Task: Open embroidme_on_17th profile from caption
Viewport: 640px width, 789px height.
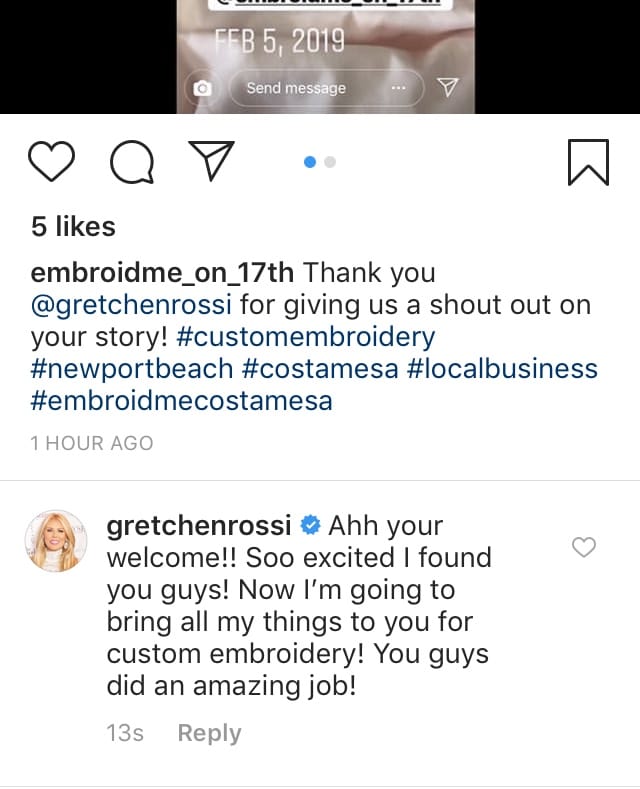Action: [162, 272]
